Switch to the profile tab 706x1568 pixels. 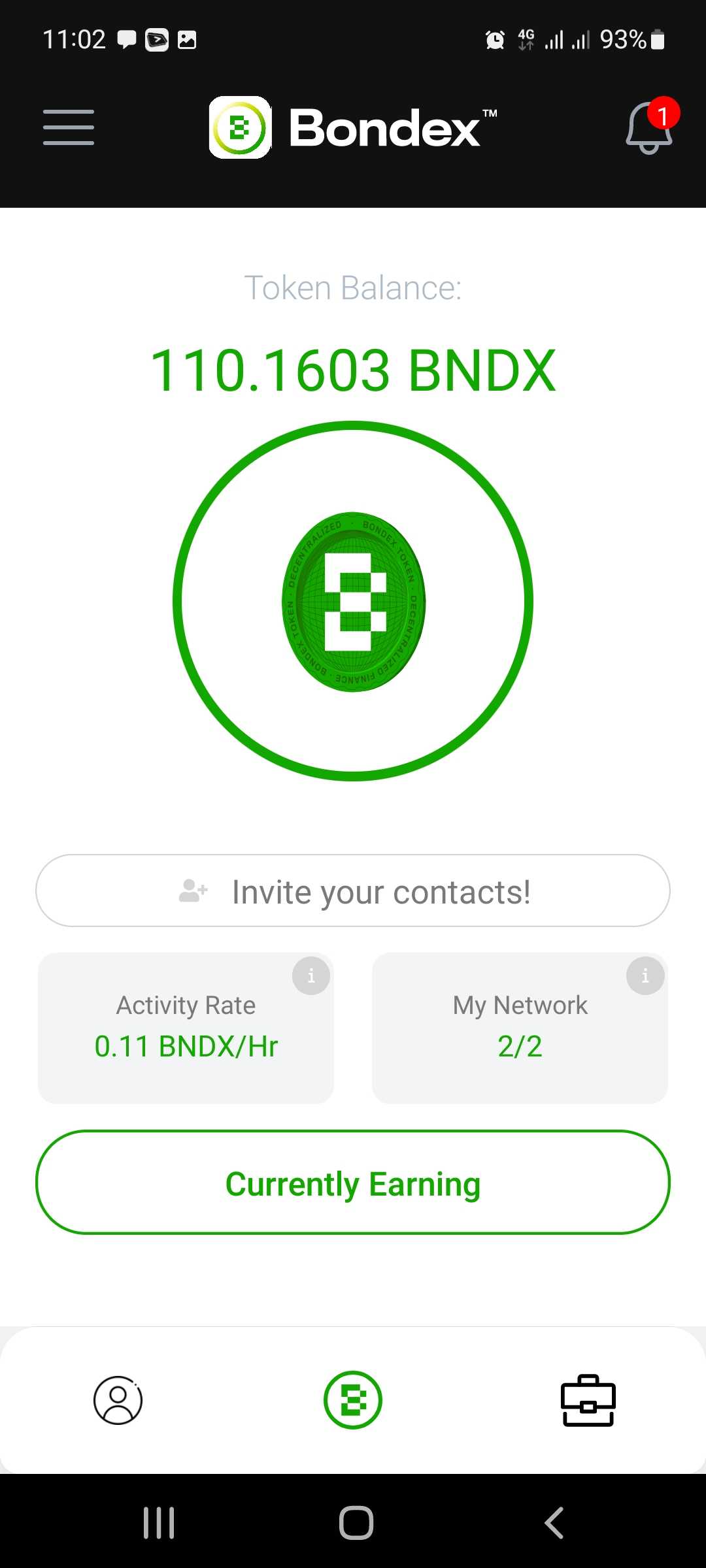(118, 1400)
